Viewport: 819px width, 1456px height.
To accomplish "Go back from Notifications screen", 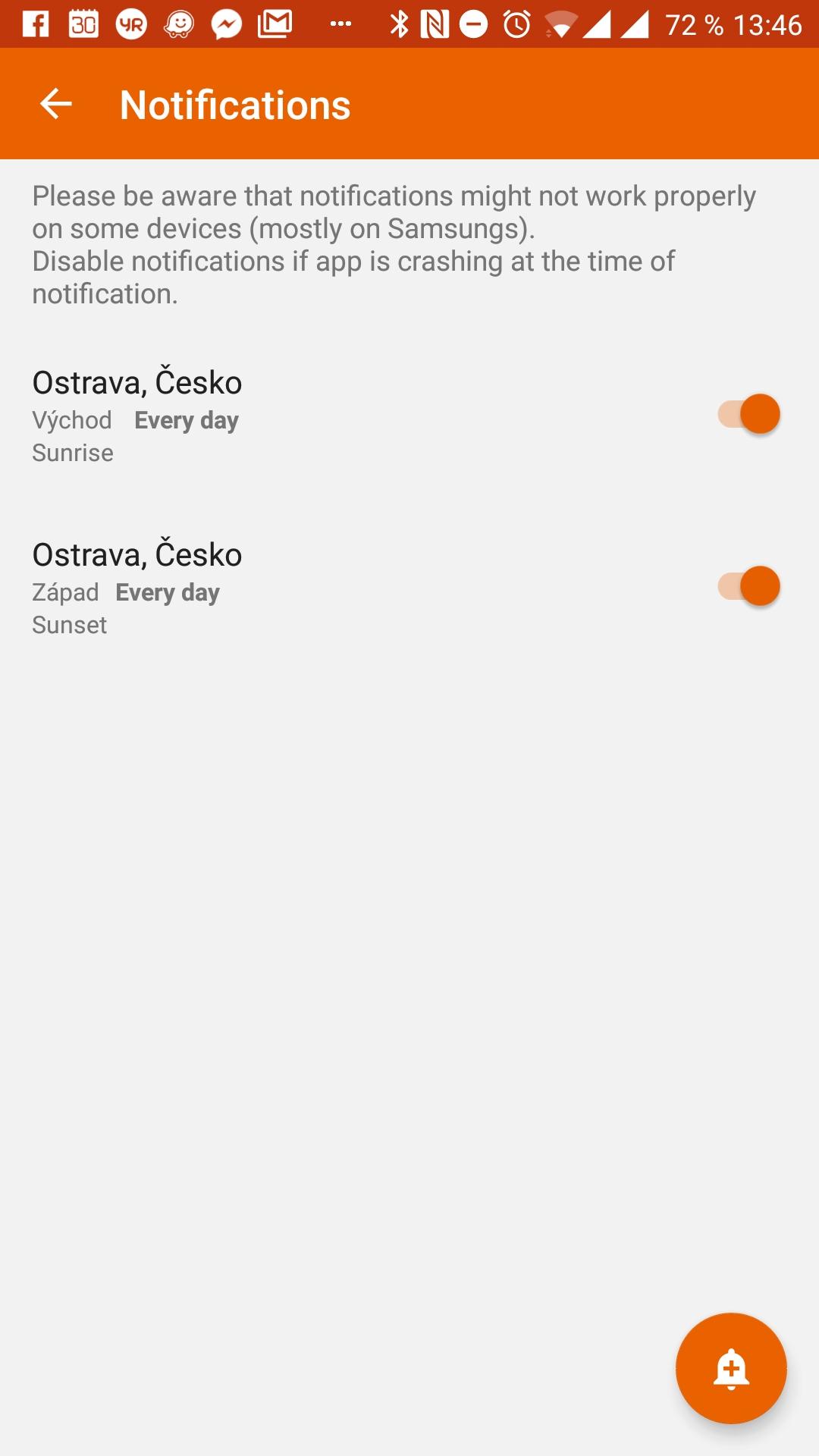I will tap(55, 104).
